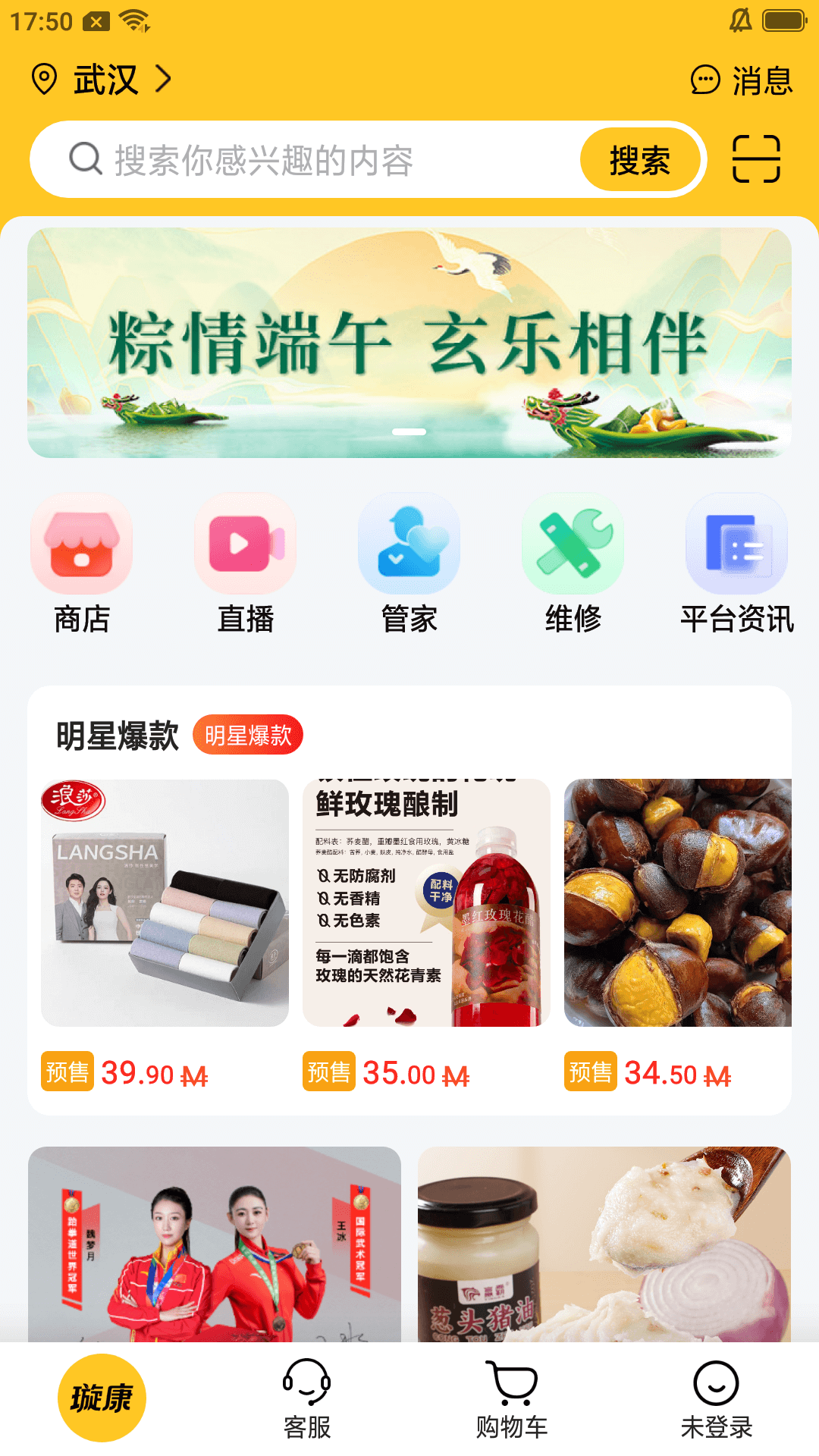Open the 武汉 city selector
819x1456 pixels.
(102, 80)
